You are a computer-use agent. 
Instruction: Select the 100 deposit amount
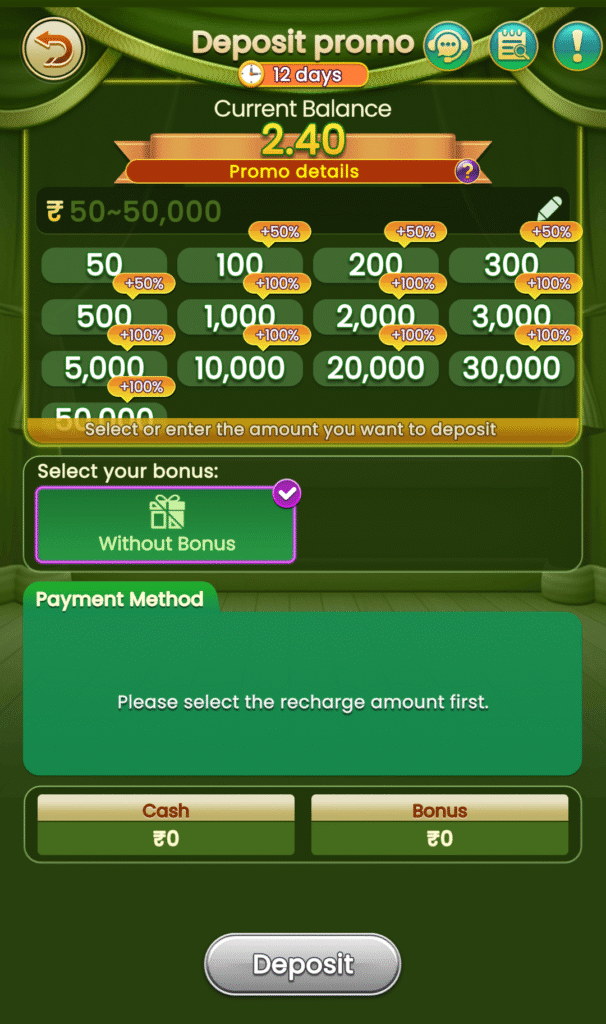click(x=239, y=265)
